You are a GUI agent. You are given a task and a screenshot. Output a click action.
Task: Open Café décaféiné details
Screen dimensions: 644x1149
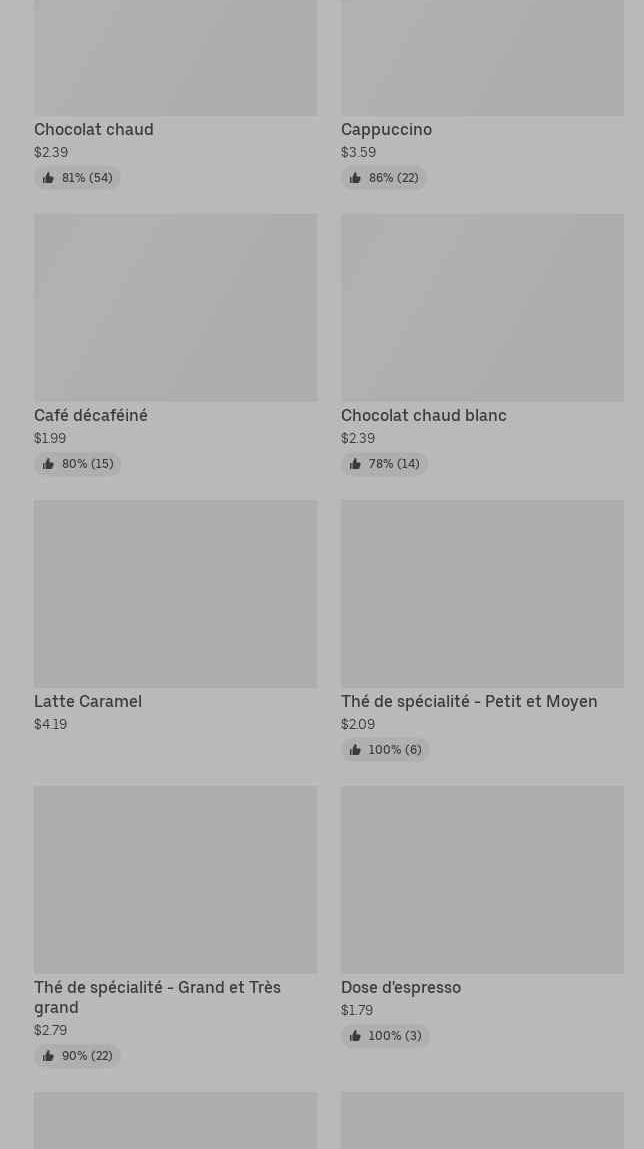coord(175,308)
